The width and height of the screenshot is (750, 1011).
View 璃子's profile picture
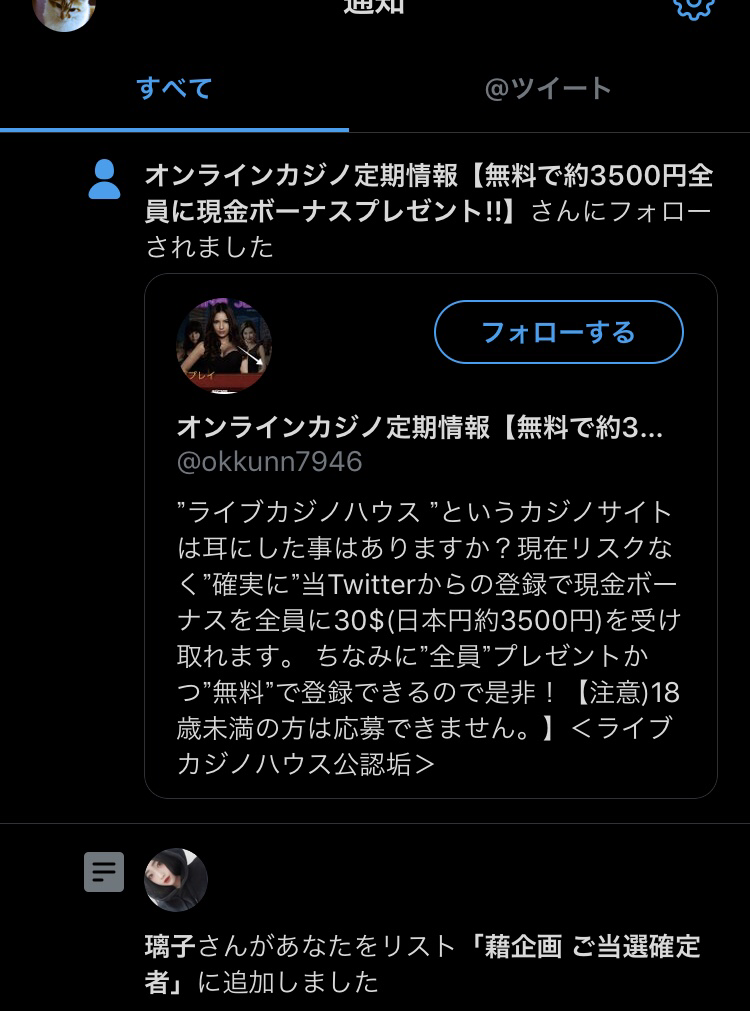tap(176, 880)
